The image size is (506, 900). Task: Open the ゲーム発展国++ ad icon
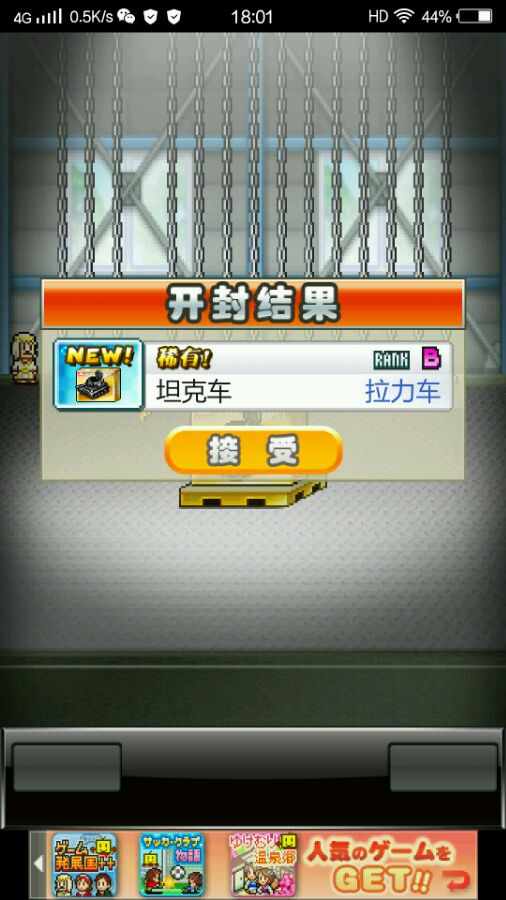click(x=84, y=865)
